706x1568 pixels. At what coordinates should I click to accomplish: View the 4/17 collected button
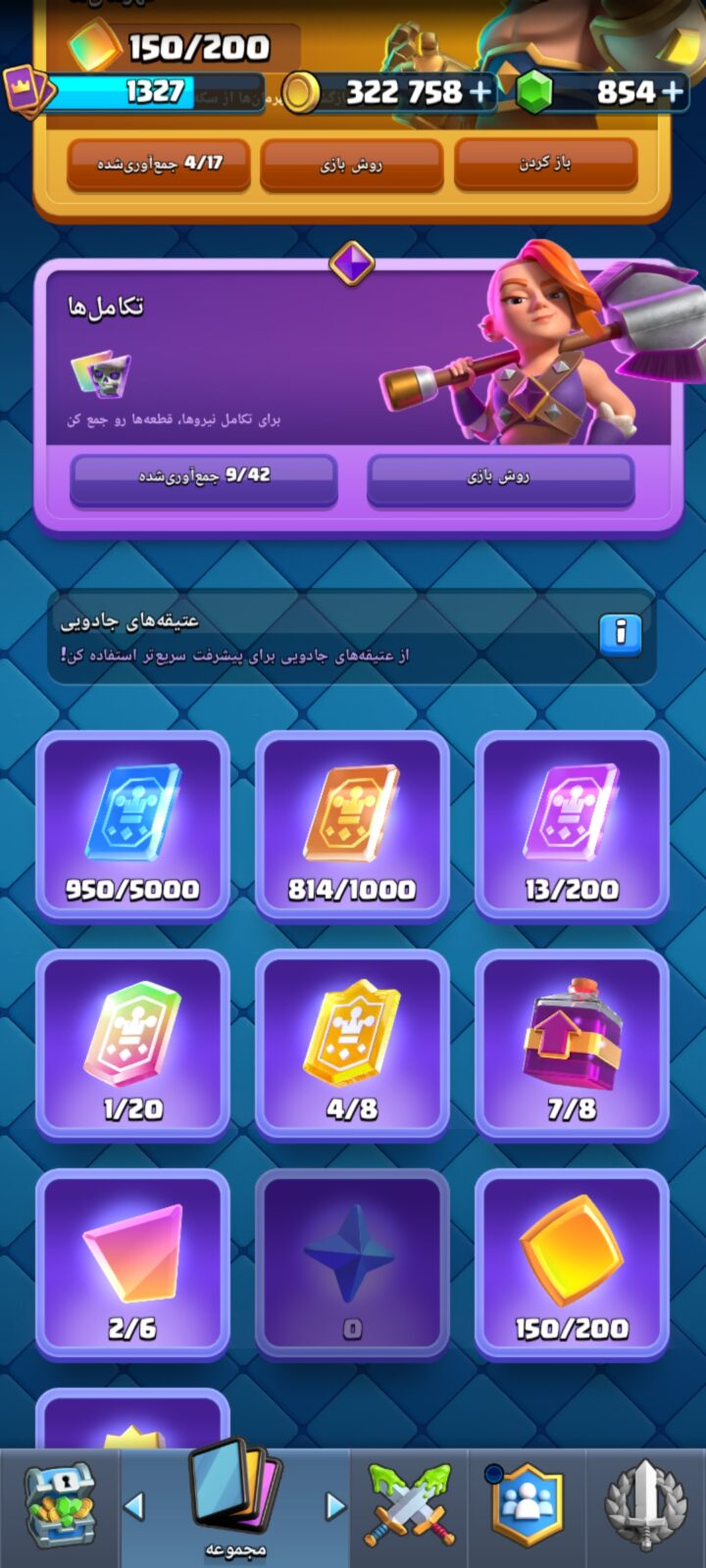tap(159, 165)
